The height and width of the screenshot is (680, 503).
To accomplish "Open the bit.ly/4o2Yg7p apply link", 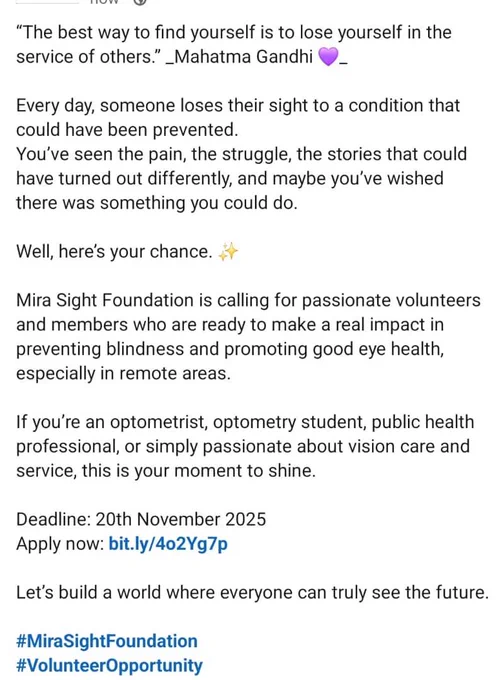I will point(168,544).
